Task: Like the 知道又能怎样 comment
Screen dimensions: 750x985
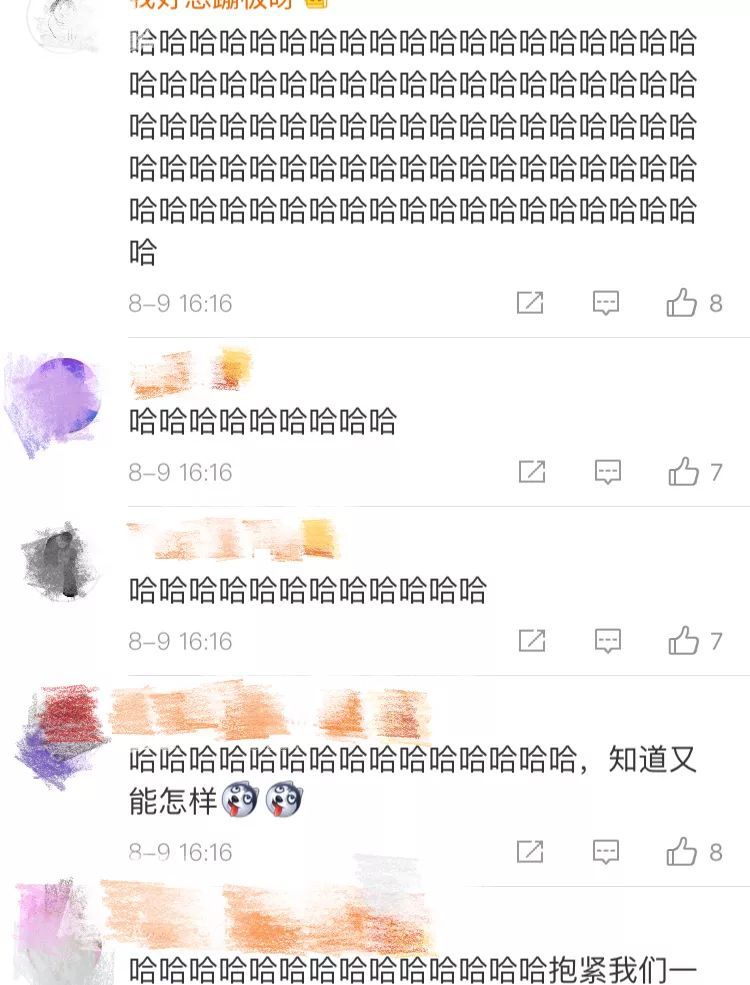Action: coord(682,852)
